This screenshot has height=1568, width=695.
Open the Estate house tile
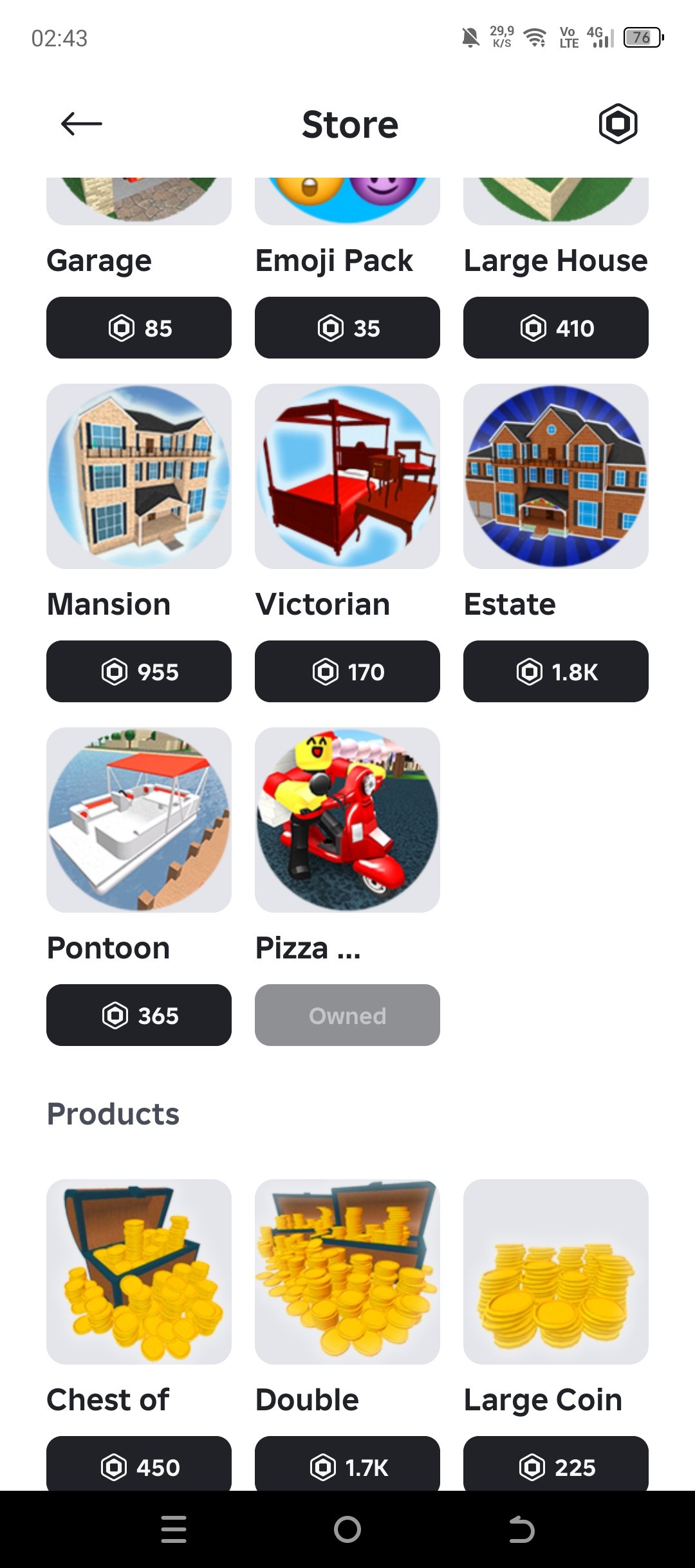pyautogui.click(x=556, y=476)
